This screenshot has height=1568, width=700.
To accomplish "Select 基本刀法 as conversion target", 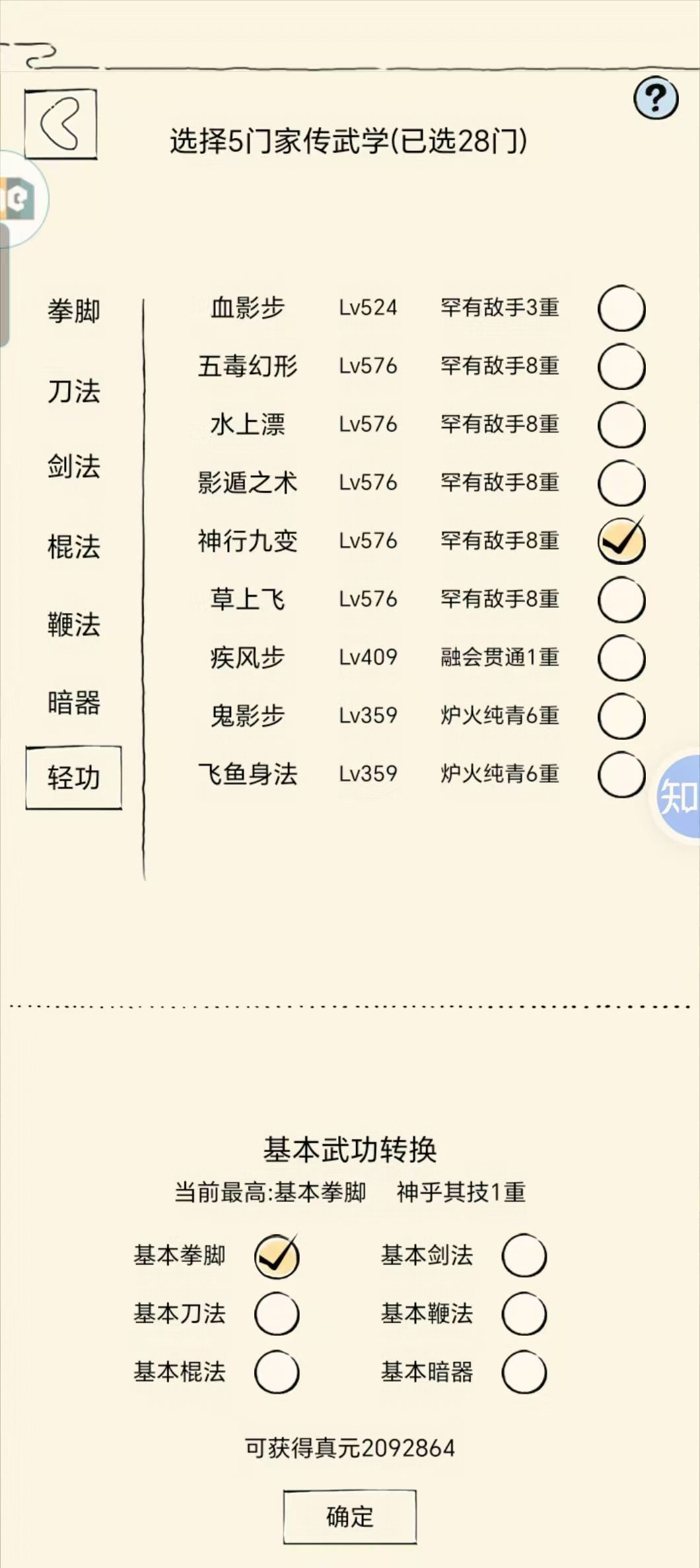I will 277,1315.
